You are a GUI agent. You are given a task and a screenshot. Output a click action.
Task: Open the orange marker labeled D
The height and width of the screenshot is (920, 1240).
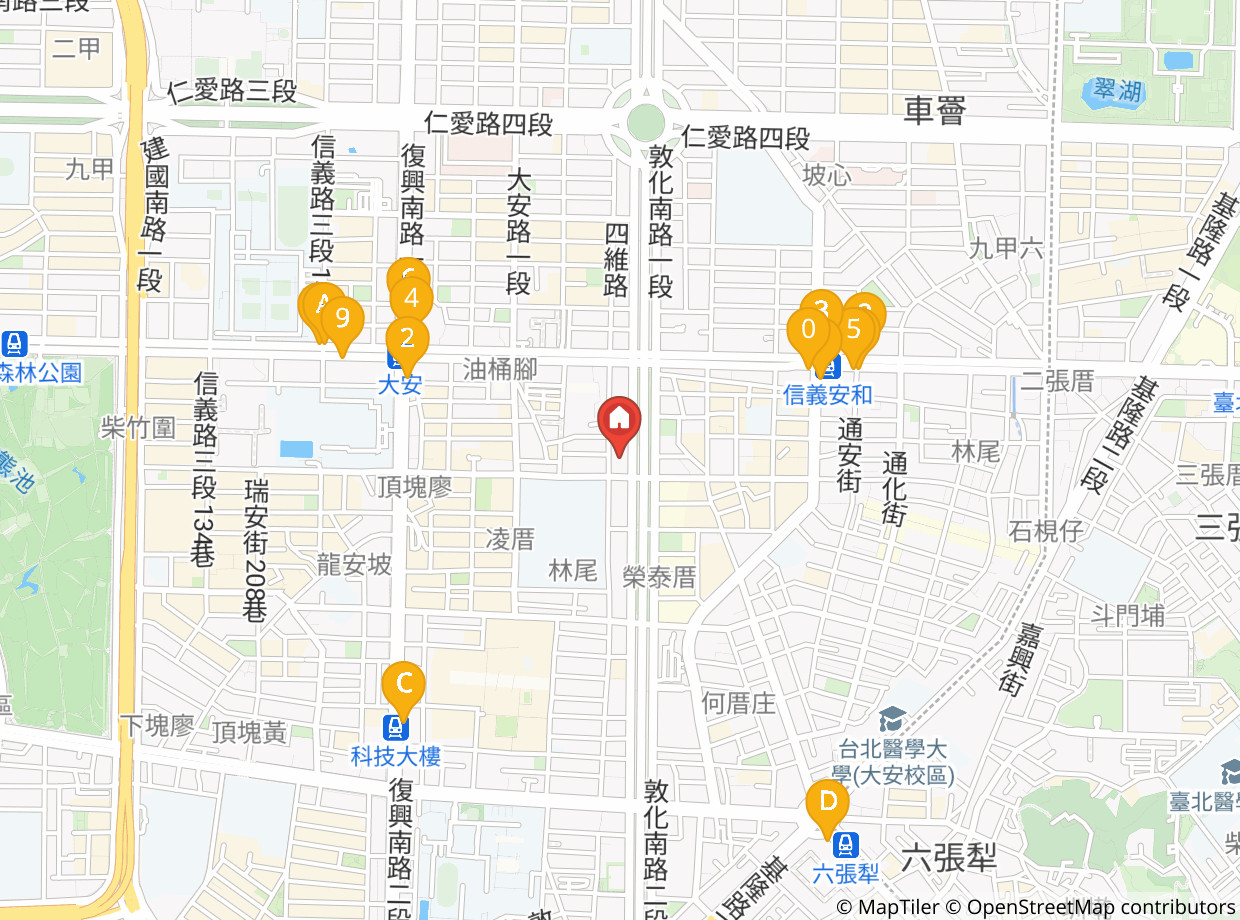[827, 803]
